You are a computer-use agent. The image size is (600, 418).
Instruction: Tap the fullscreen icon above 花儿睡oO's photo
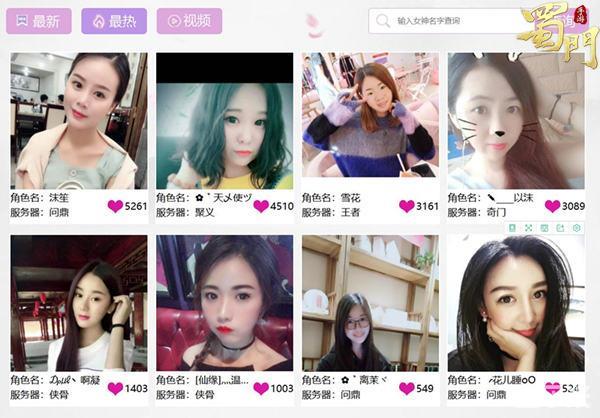528,229
